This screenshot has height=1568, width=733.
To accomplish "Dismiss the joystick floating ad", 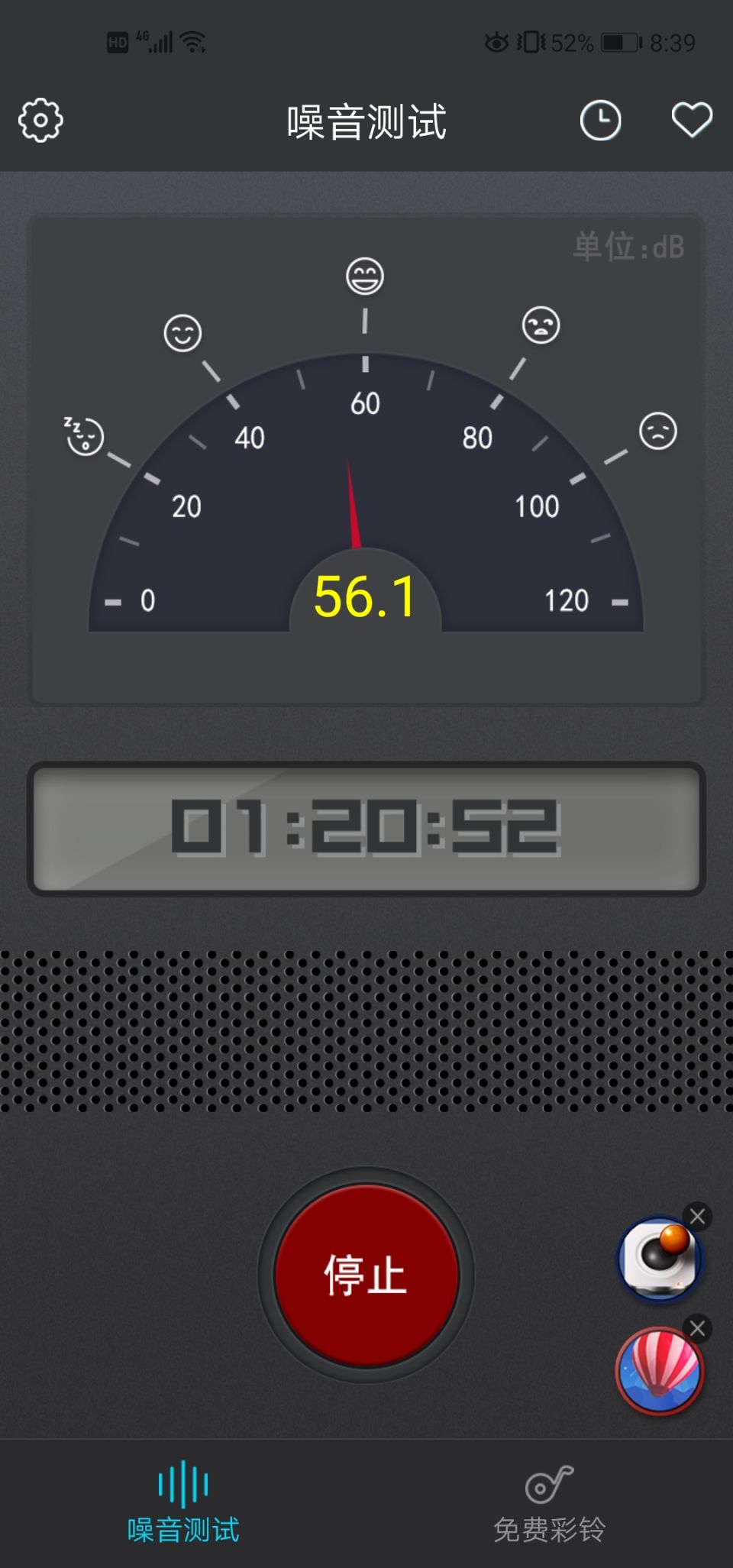I will point(697,1217).
